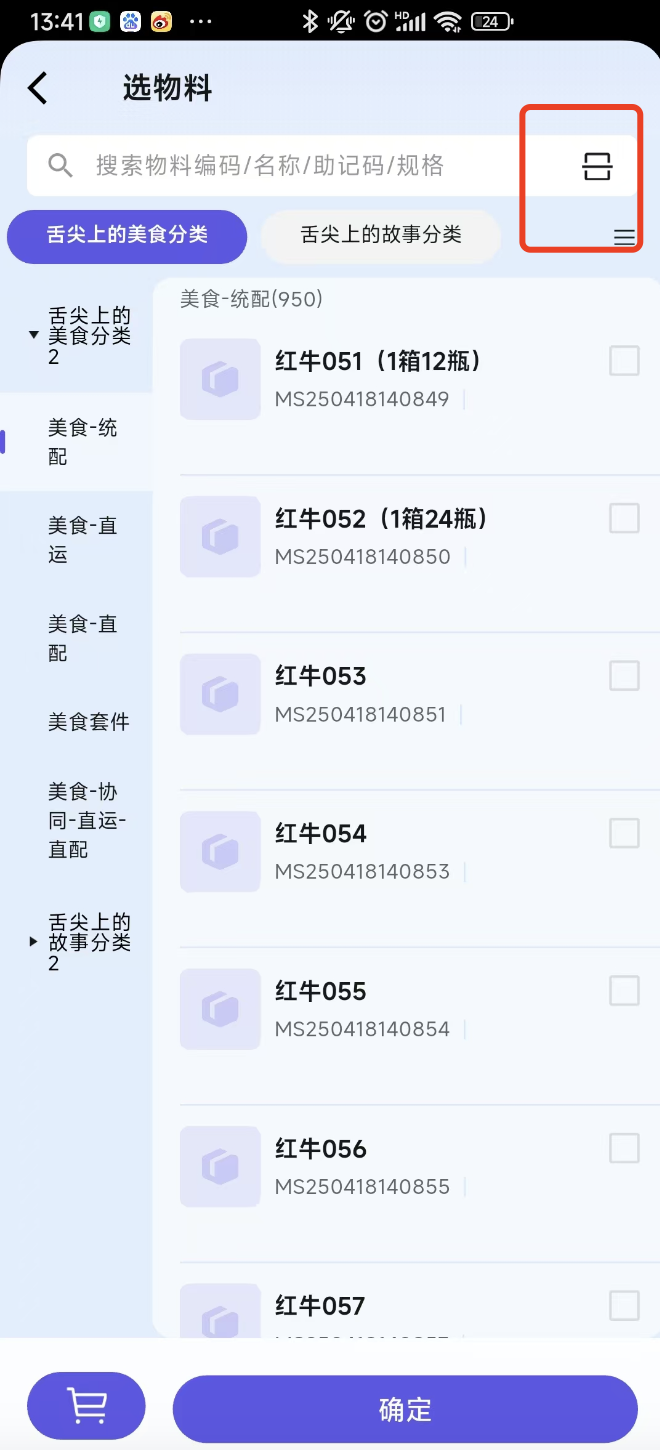Select the 红牛053 checkbox
Viewport: 660px width, 1450px height.
click(624, 676)
